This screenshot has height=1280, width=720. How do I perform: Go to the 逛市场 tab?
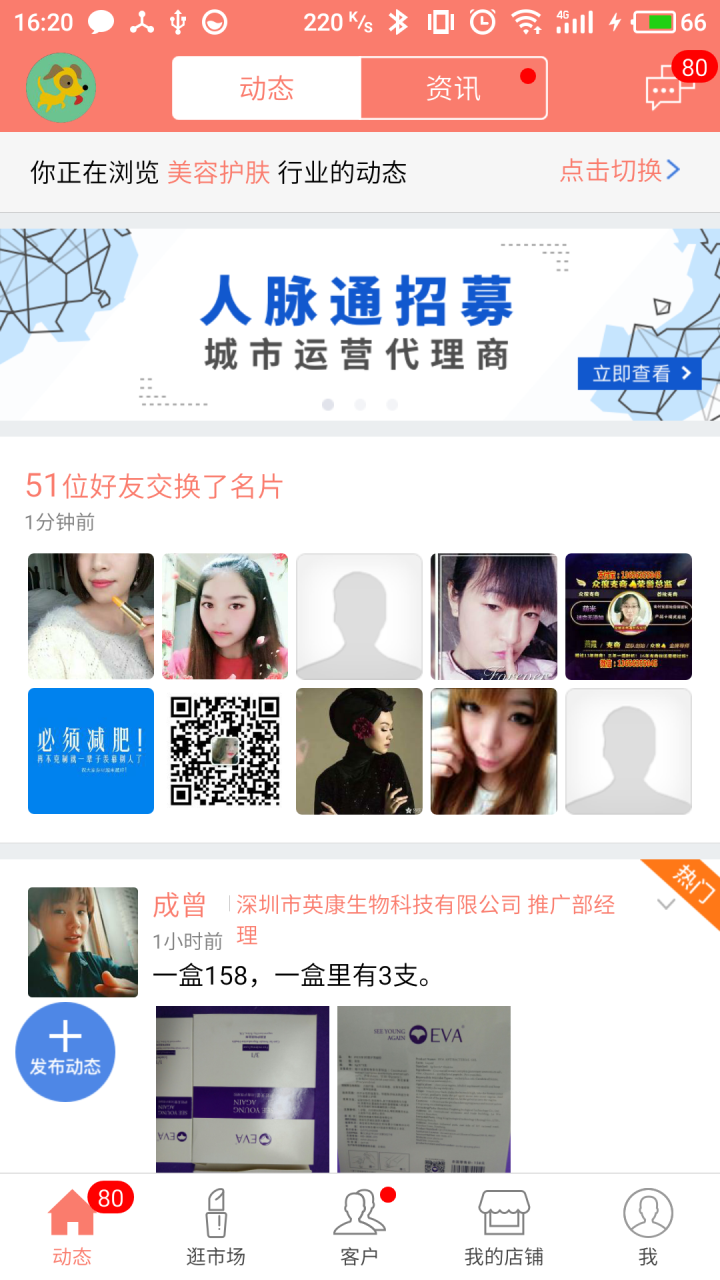click(x=215, y=1227)
